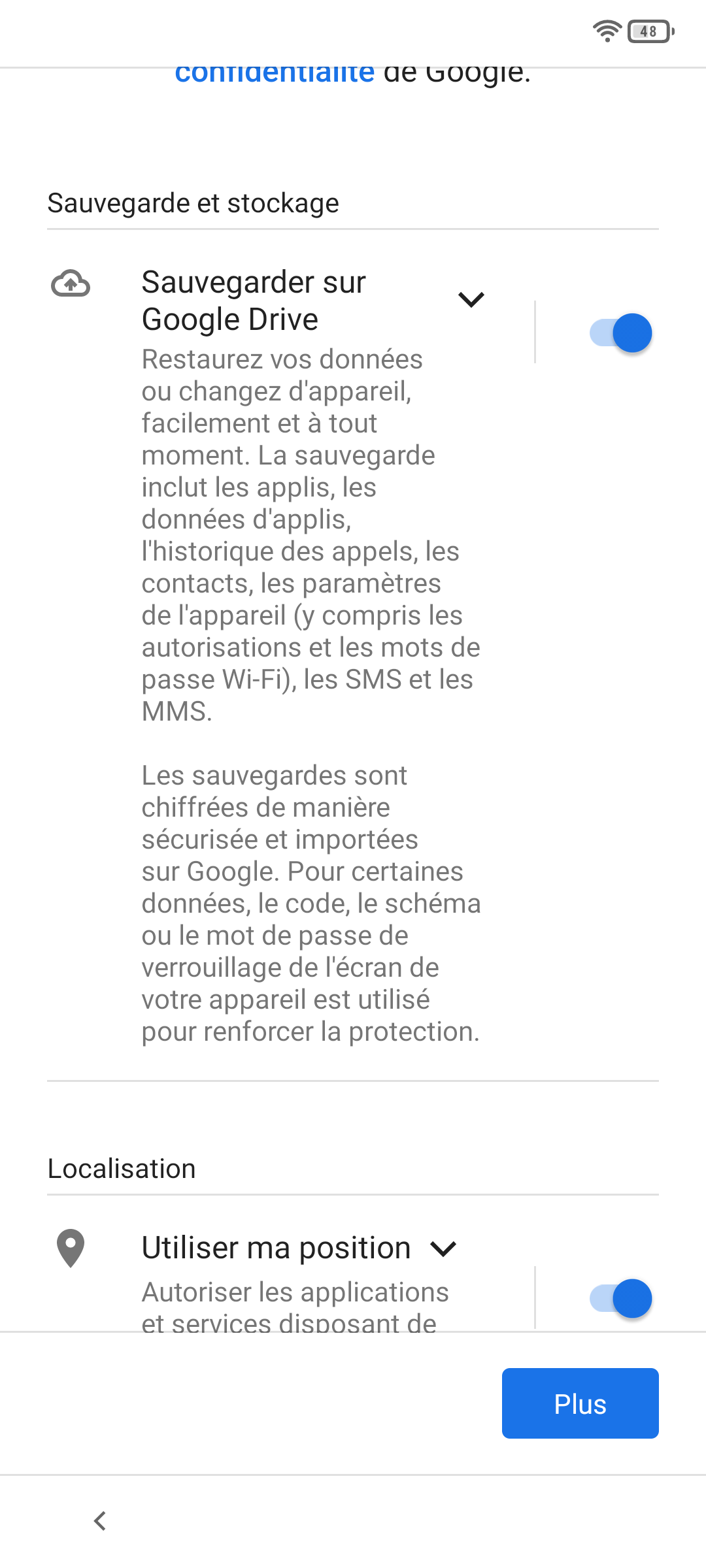Expand the Utiliser ma position description
Screen dimensions: 706x1568
click(443, 1249)
